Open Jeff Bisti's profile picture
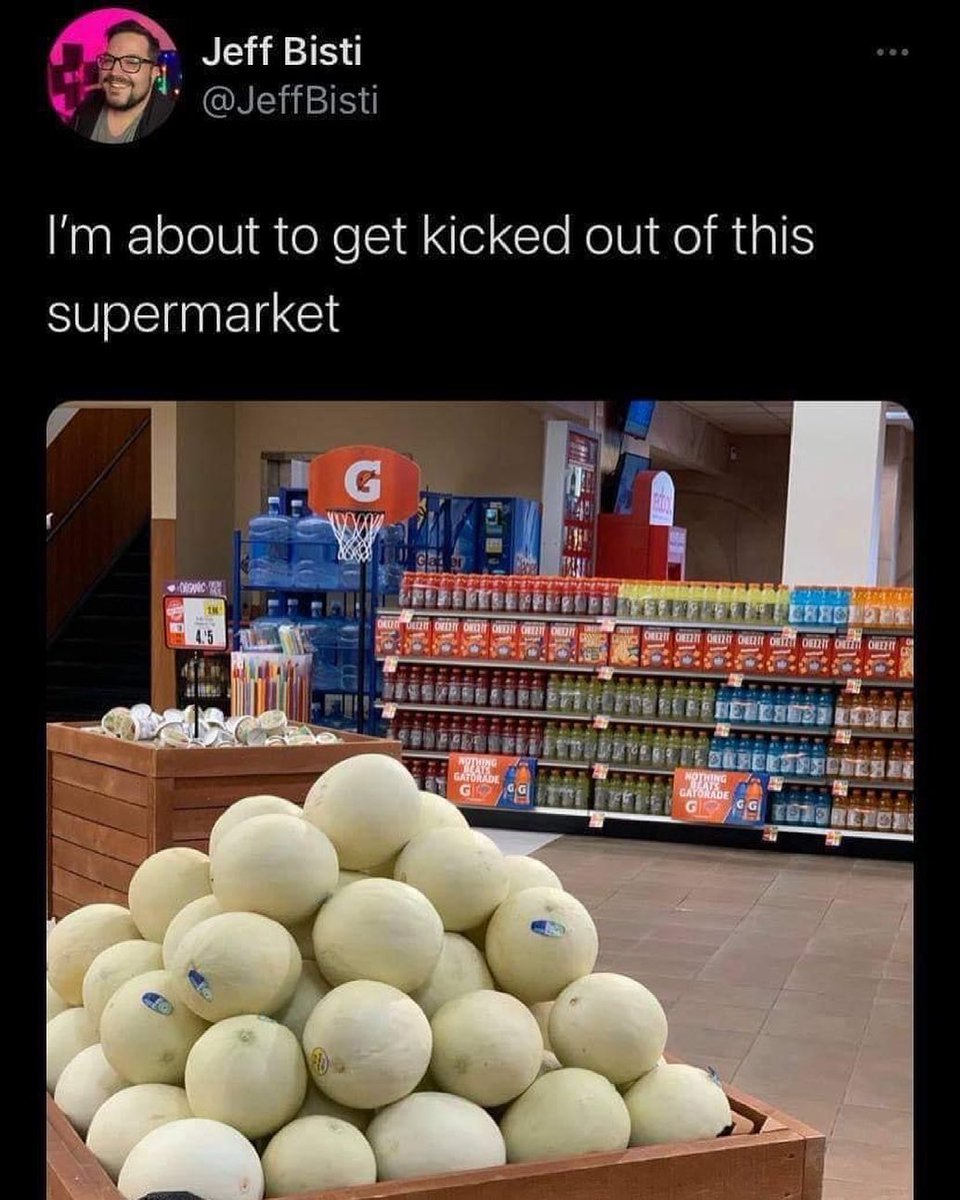The height and width of the screenshot is (1200, 960). pyautogui.click(x=113, y=77)
